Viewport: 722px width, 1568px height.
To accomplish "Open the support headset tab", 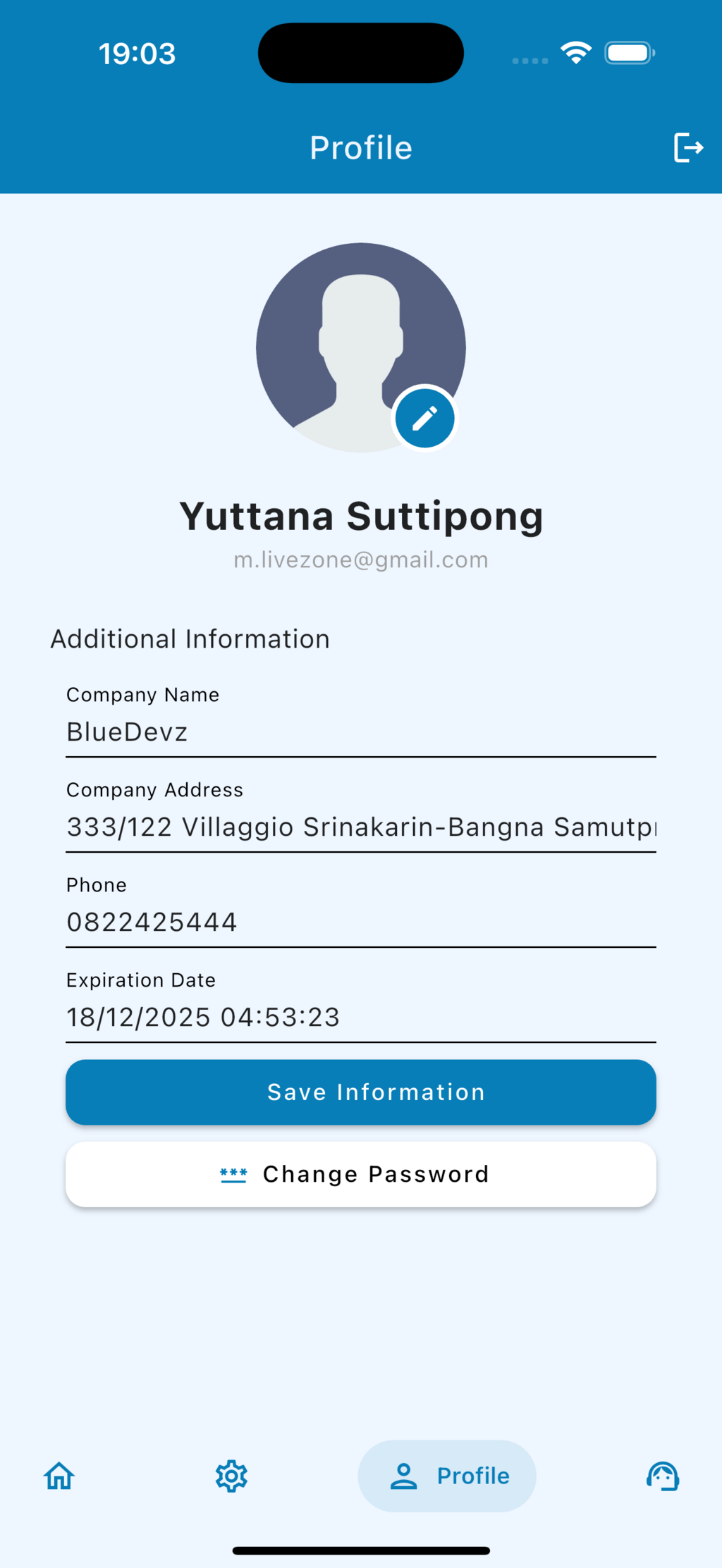I will (663, 1476).
